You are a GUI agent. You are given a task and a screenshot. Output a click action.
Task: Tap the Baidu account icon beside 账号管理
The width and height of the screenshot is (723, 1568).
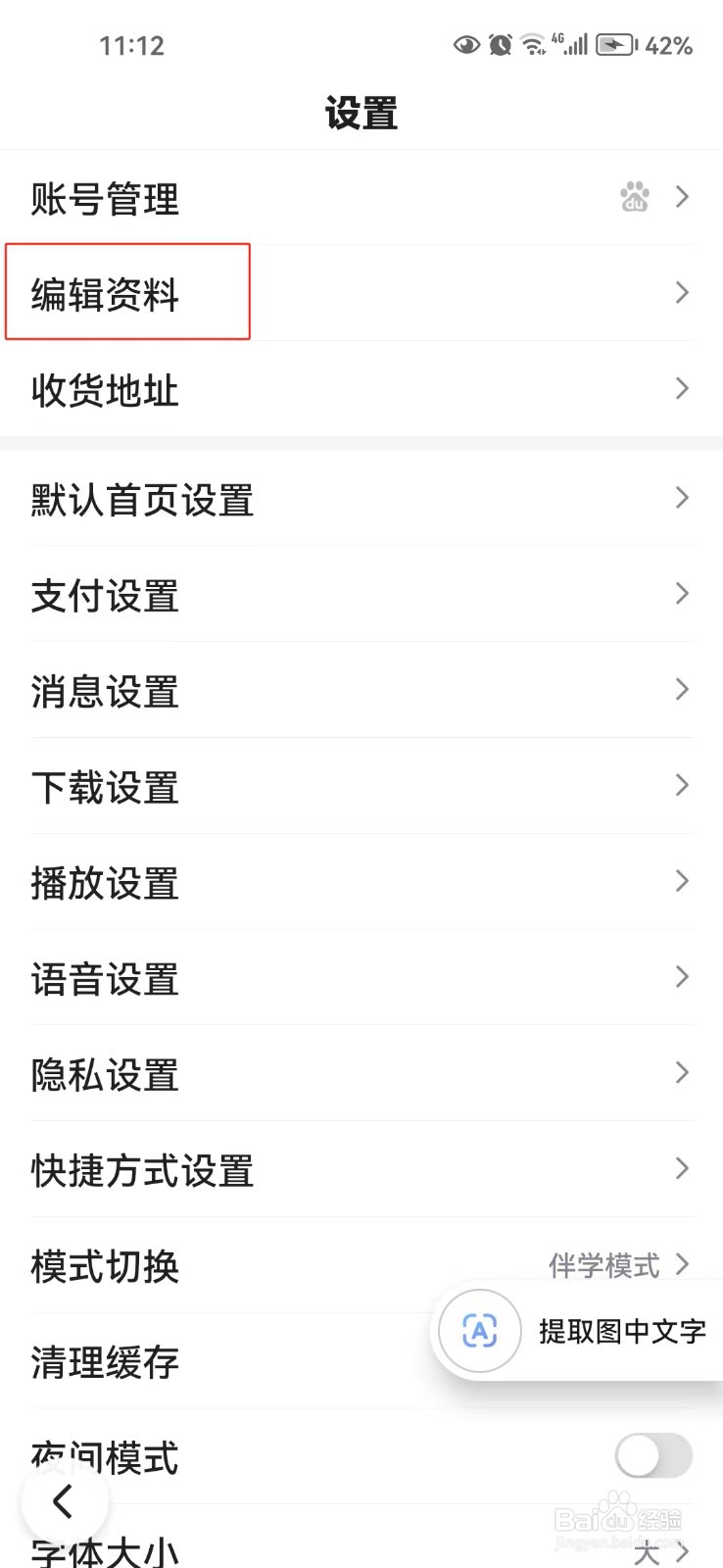[636, 198]
